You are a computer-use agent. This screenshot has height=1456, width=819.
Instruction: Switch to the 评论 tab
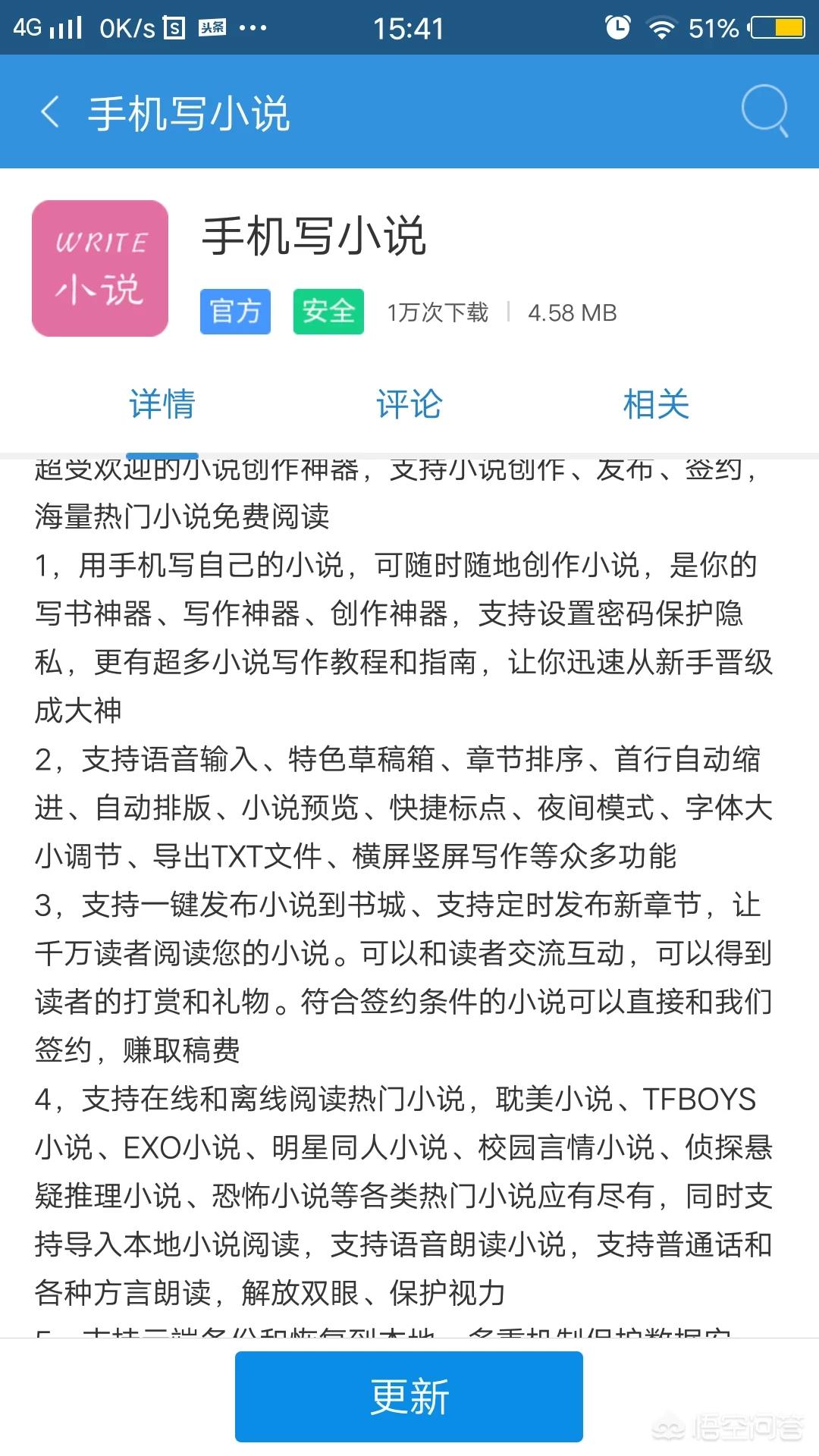tap(409, 403)
